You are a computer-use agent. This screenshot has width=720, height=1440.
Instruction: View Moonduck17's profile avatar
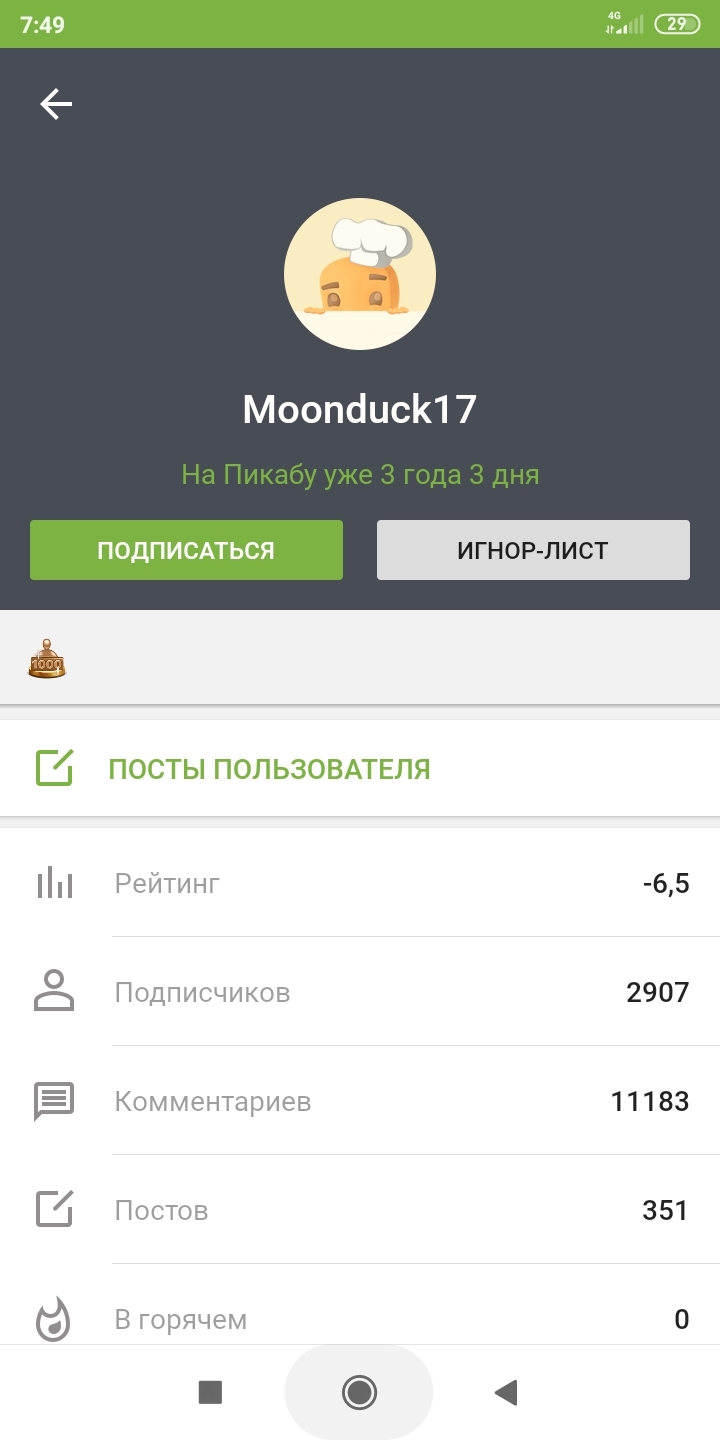(x=360, y=273)
